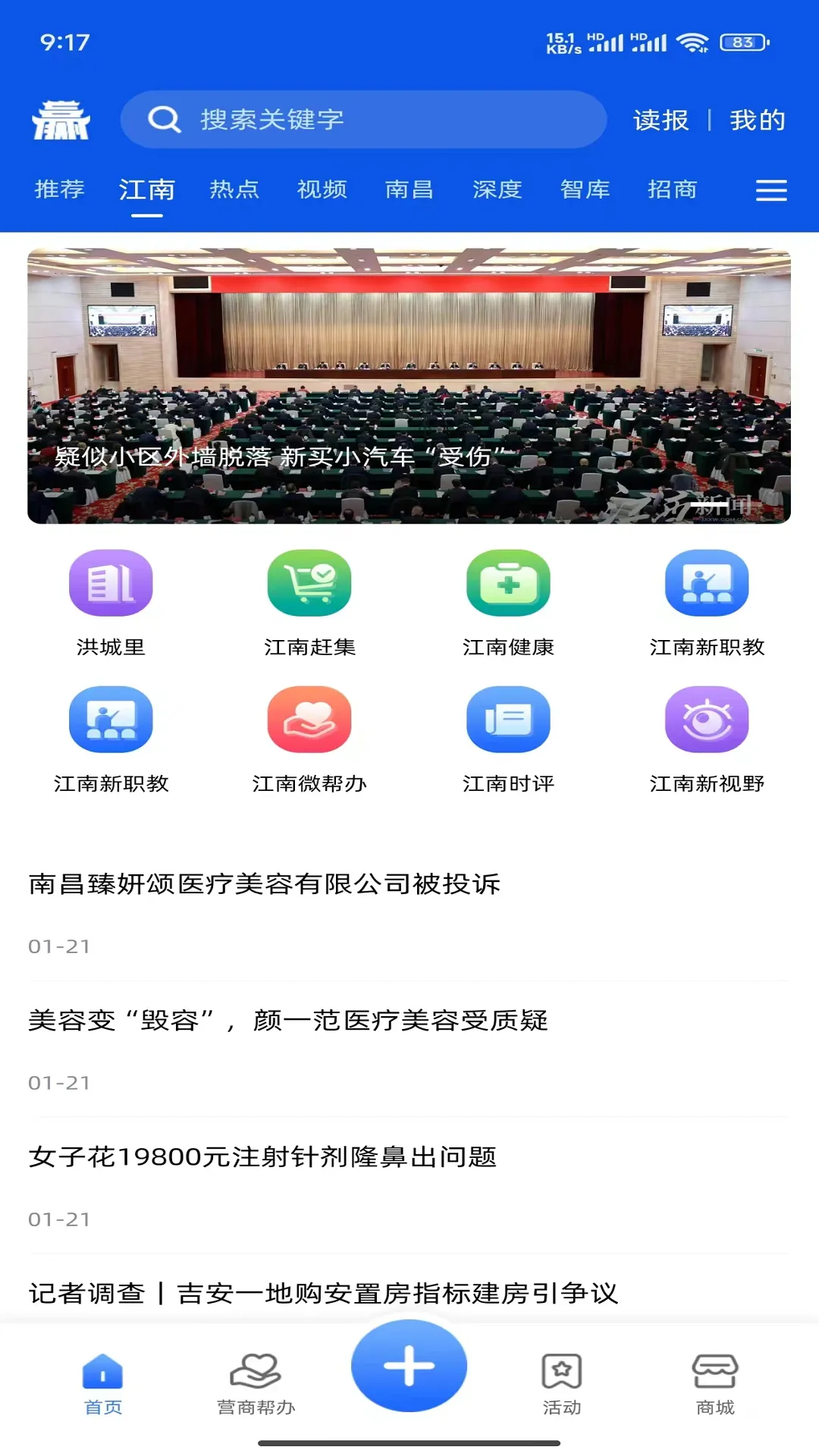This screenshot has width=819, height=1456.
Task: Open 江南微帮办 heart icon
Action: (309, 719)
